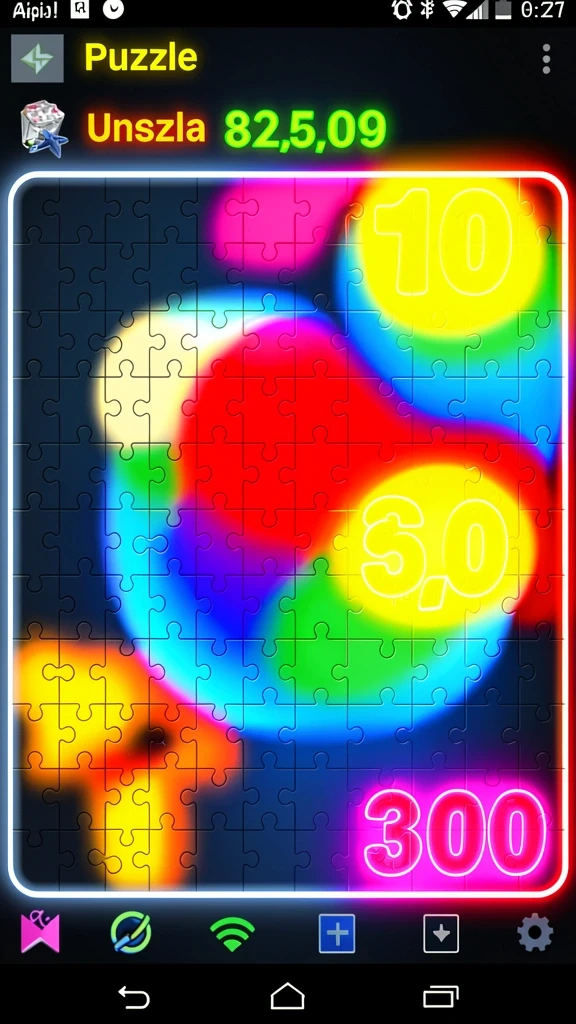Open the pink bookmark icon in bottom toolbar
The height and width of the screenshot is (1024, 576).
coord(40,933)
